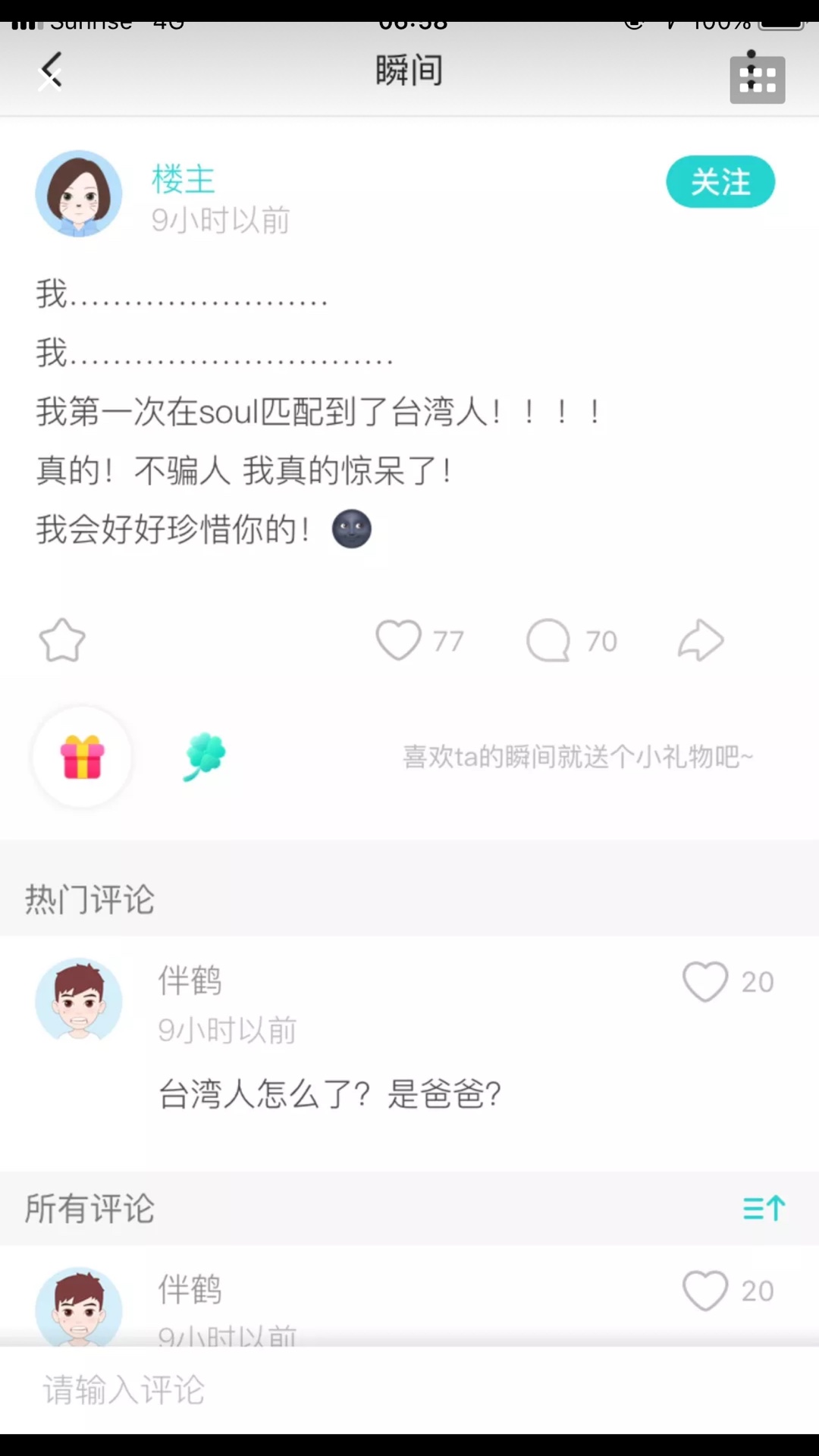
Task: Change comment sort order under 所有评论
Action: coord(764,1208)
